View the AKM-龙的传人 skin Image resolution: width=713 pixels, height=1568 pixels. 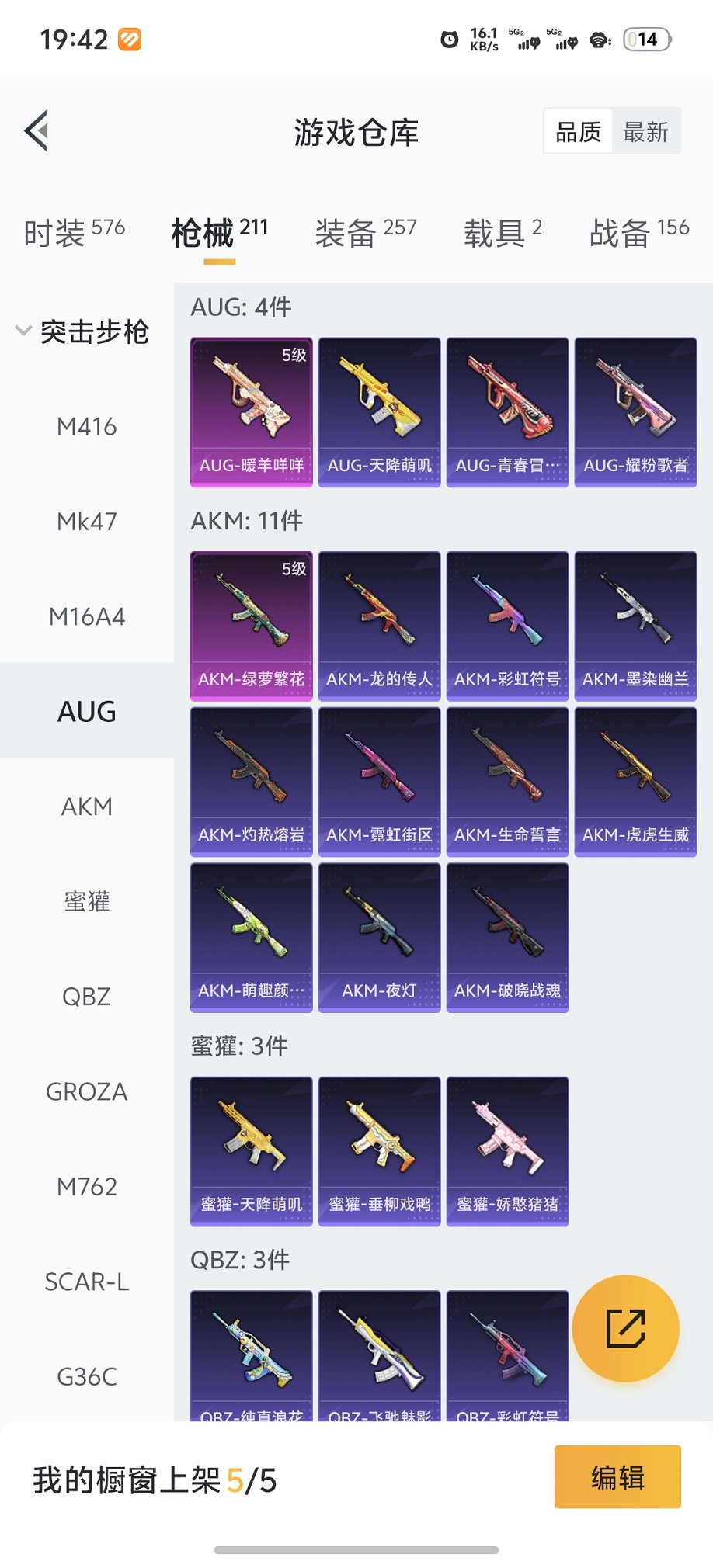coord(379,626)
